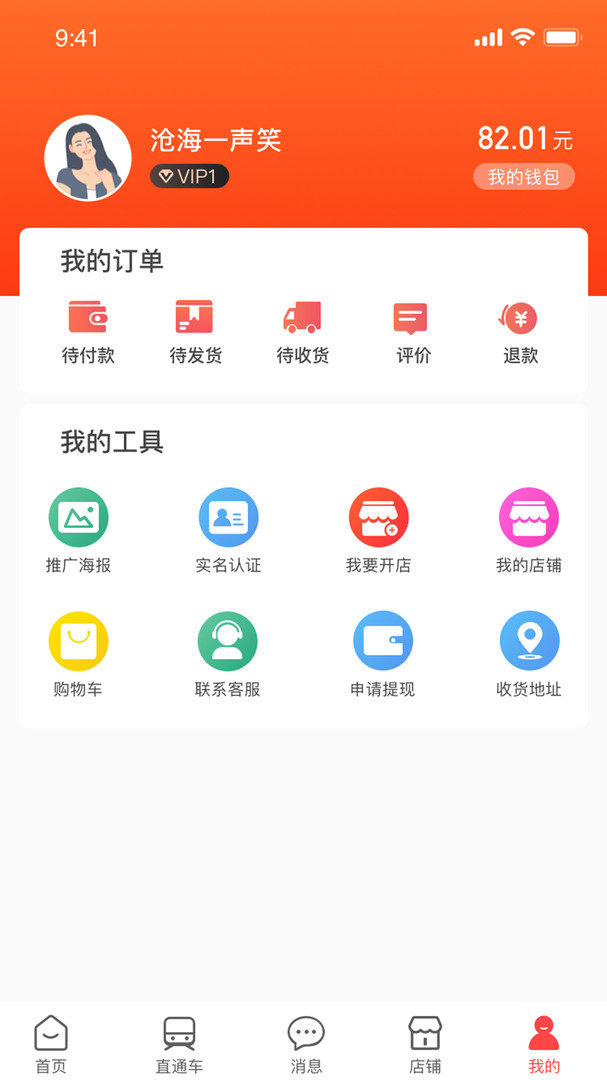Start 实名认证 real-name verification
The width and height of the screenshot is (607, 1080).
[228, 530]
